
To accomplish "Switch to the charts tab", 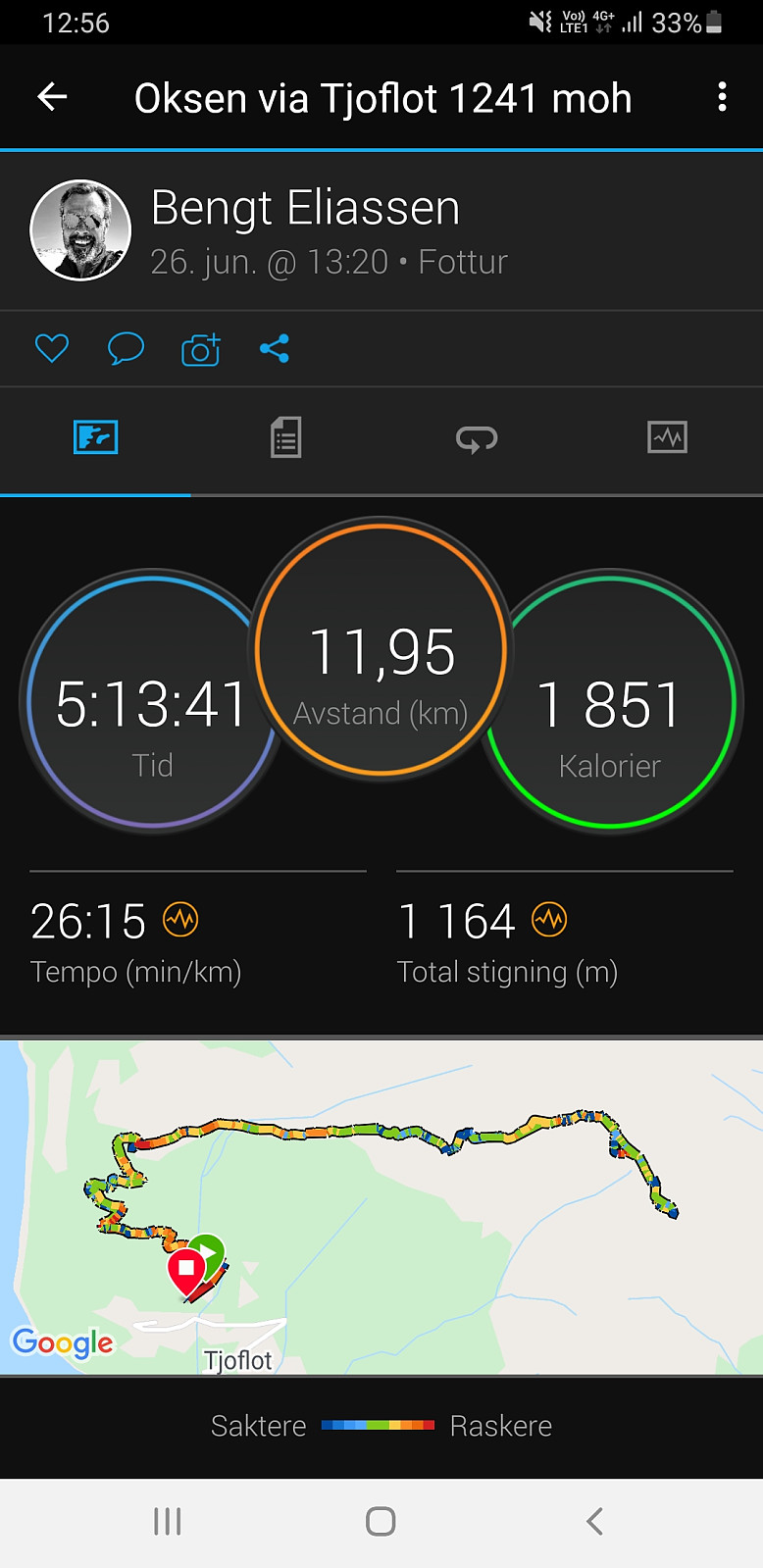I will [667, 437].
